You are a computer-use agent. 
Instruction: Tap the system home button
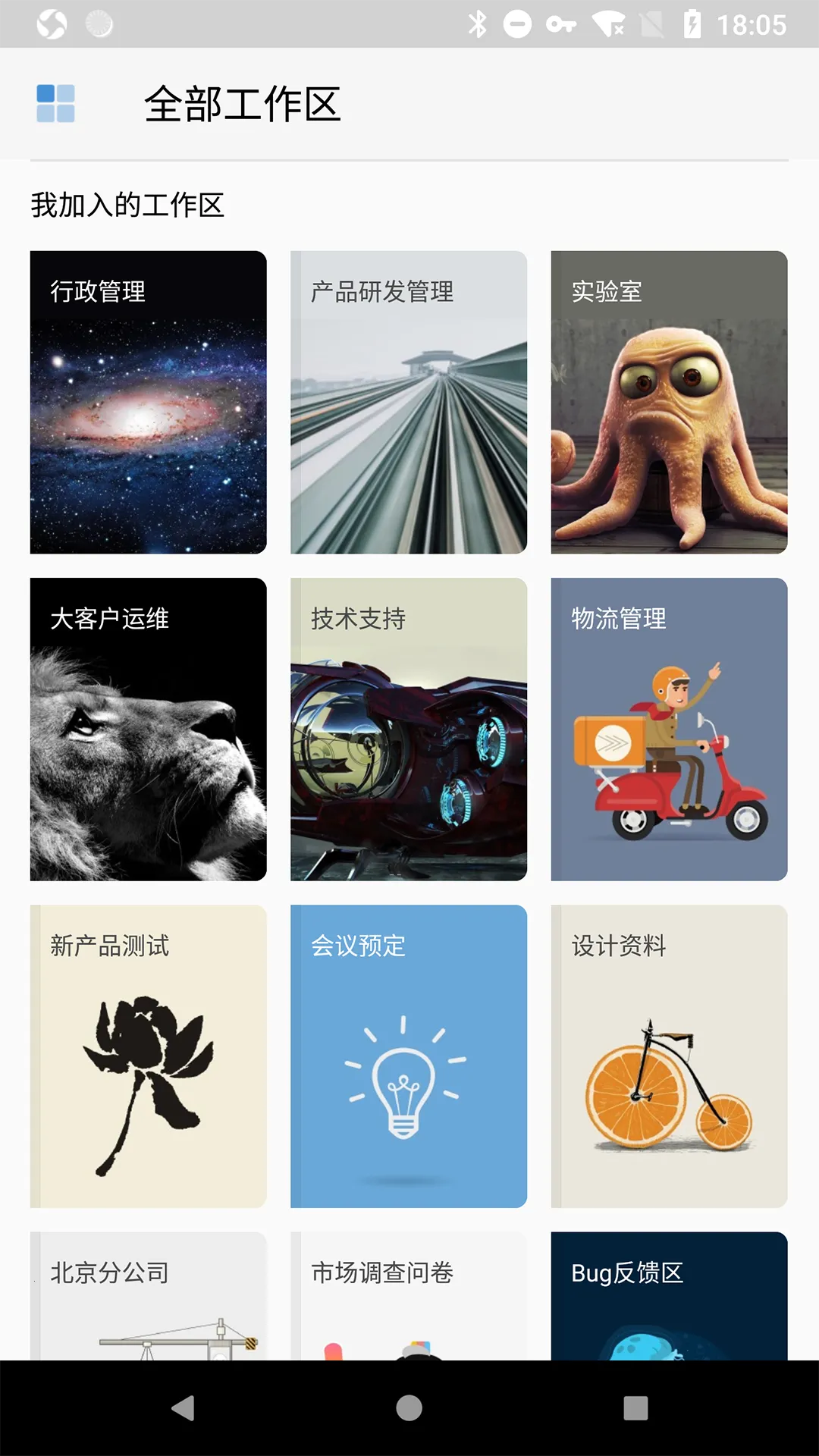[409, 1408]
